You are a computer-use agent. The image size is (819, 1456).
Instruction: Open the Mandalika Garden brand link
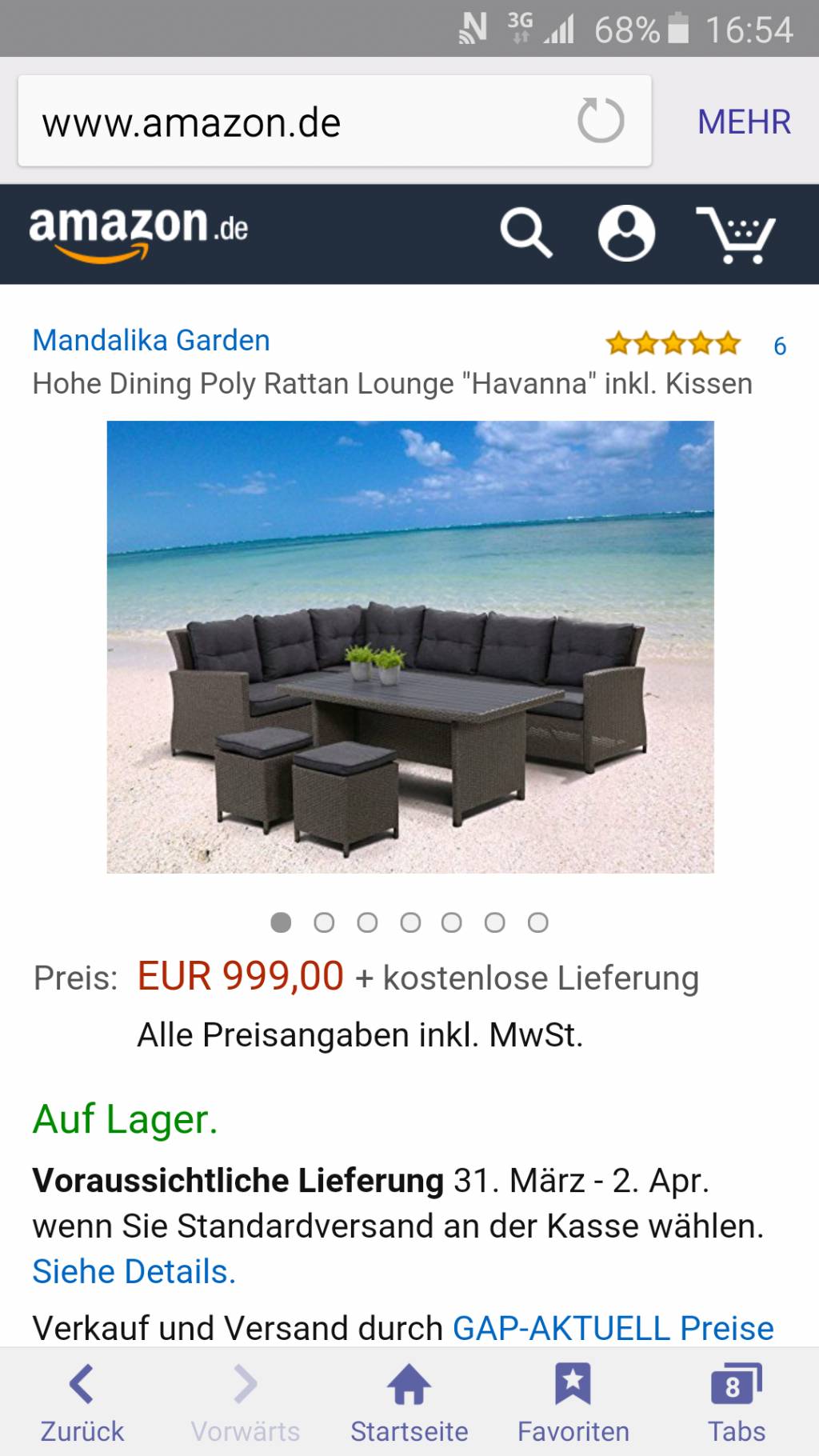click(151, 340)
